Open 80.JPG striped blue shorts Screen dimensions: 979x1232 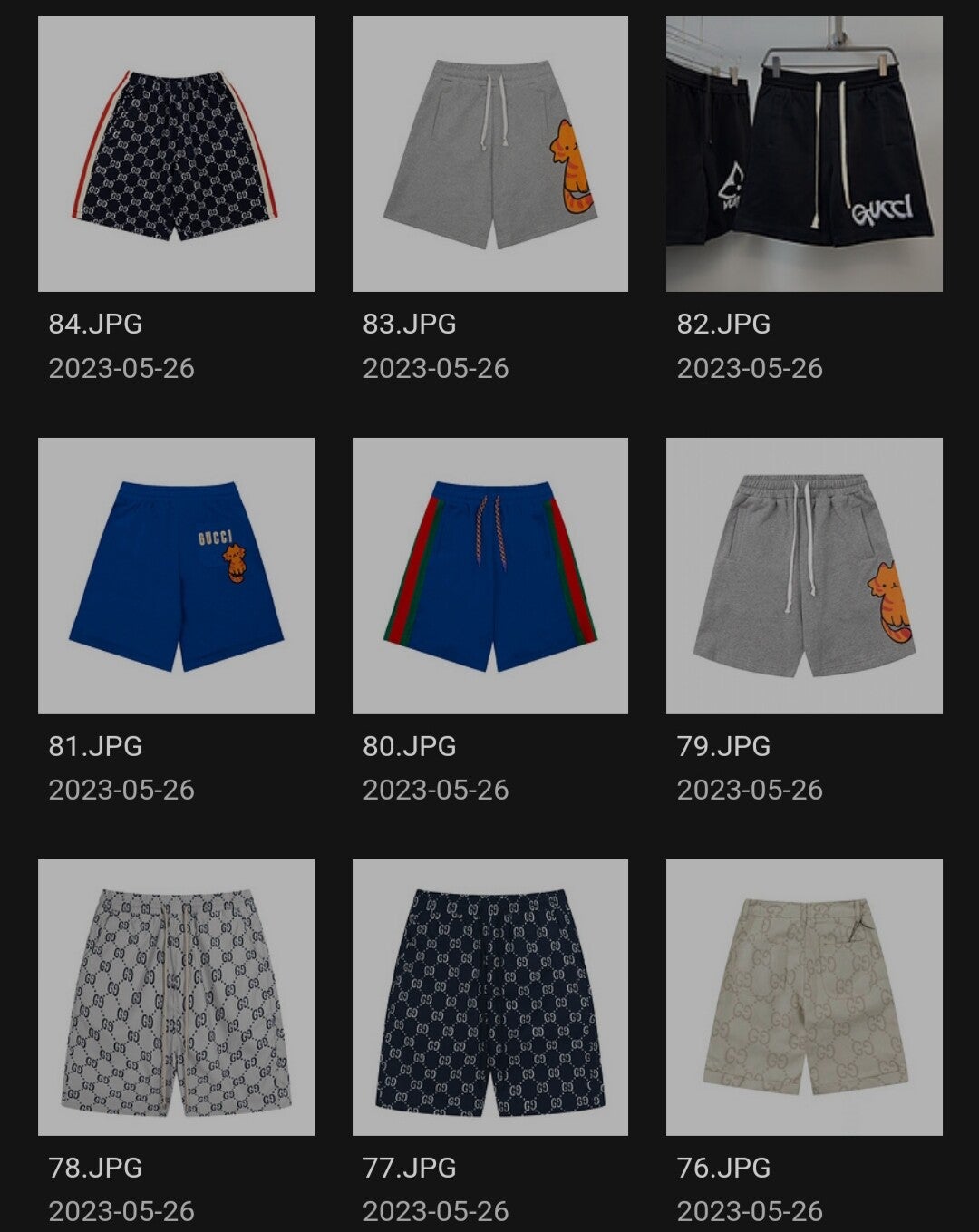pyautogui.click(x=489, y=576)
